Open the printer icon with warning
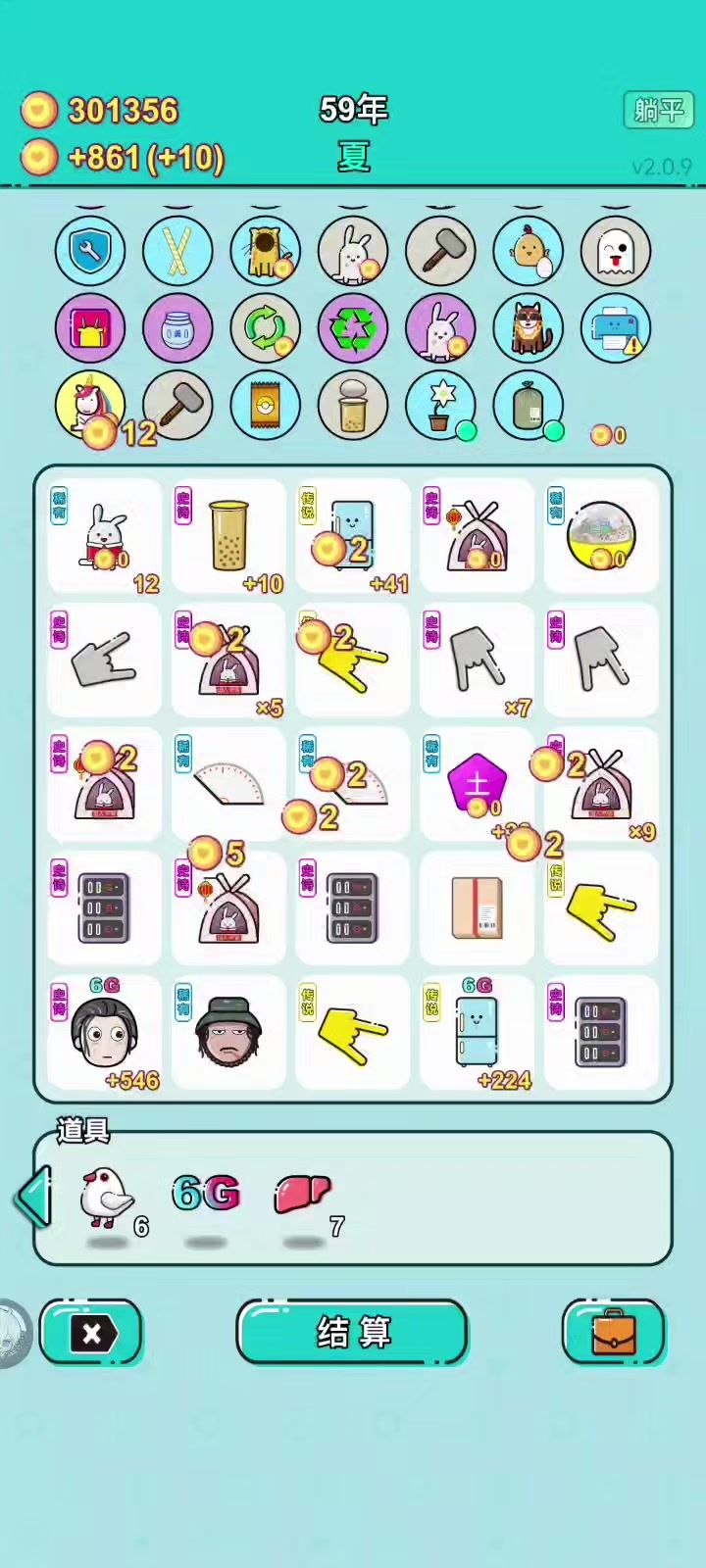The image size is (706, 1568). 616,328
